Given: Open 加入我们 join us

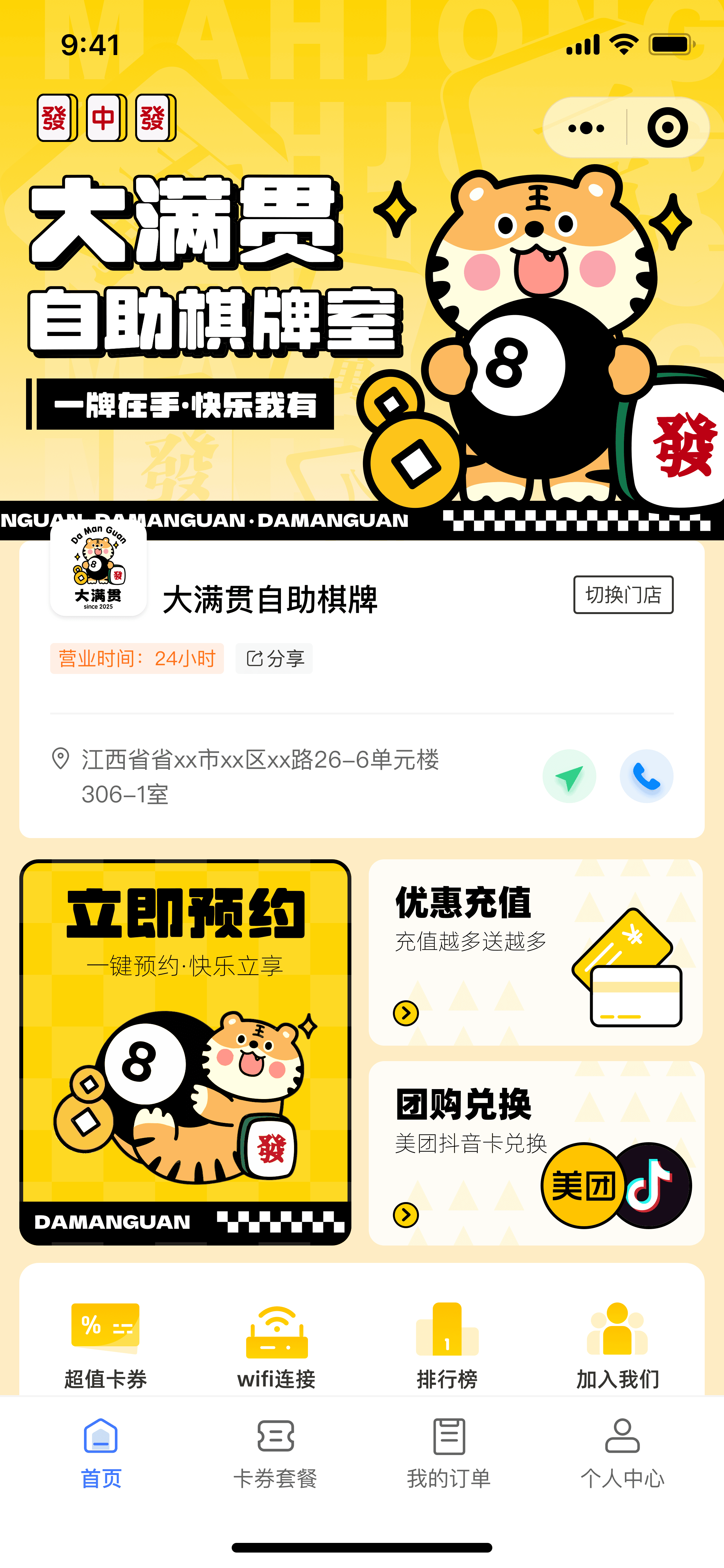Looking at the screenshot, I should coord(617,1342).
